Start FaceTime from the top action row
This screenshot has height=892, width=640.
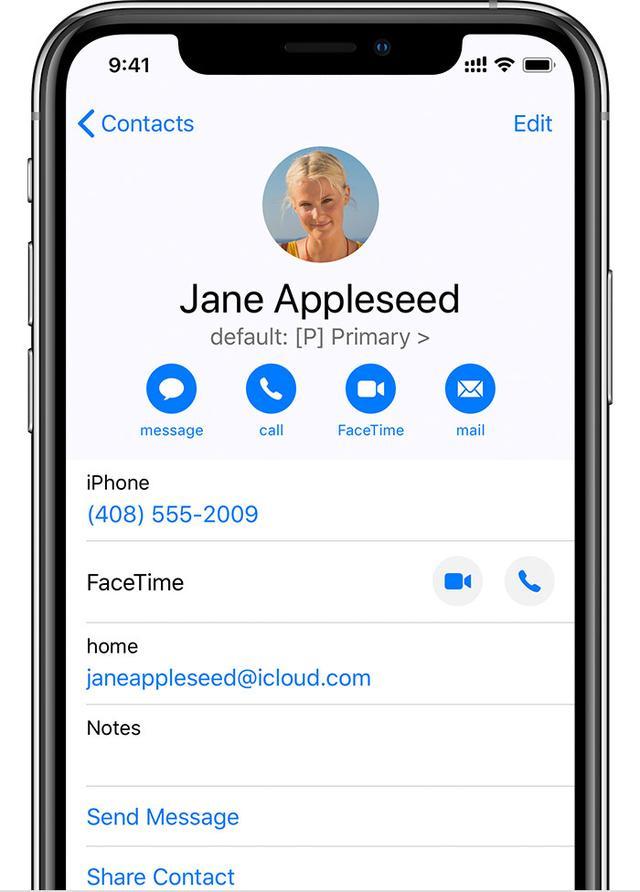point(370,389)
